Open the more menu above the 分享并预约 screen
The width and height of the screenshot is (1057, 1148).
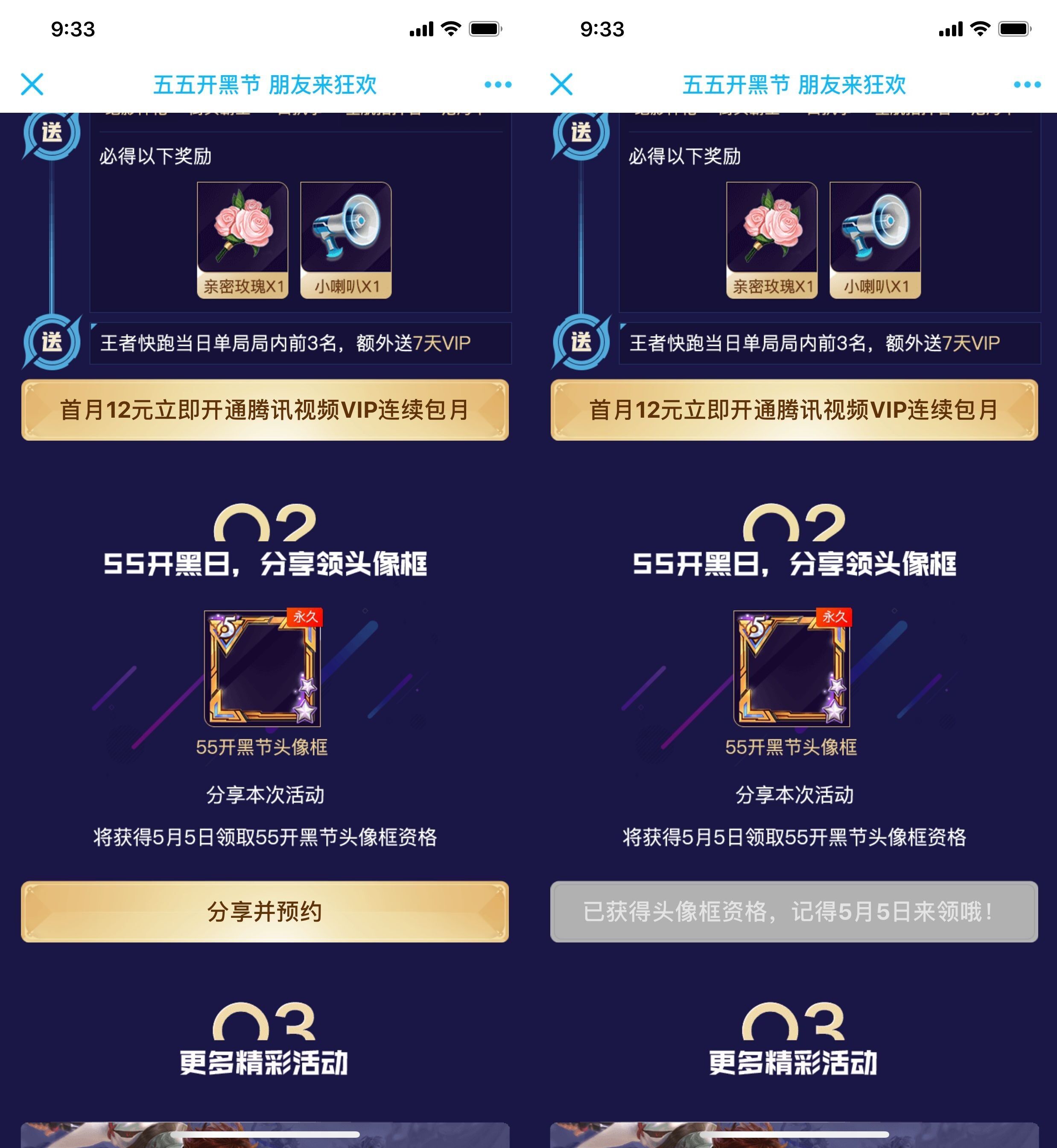498,85
